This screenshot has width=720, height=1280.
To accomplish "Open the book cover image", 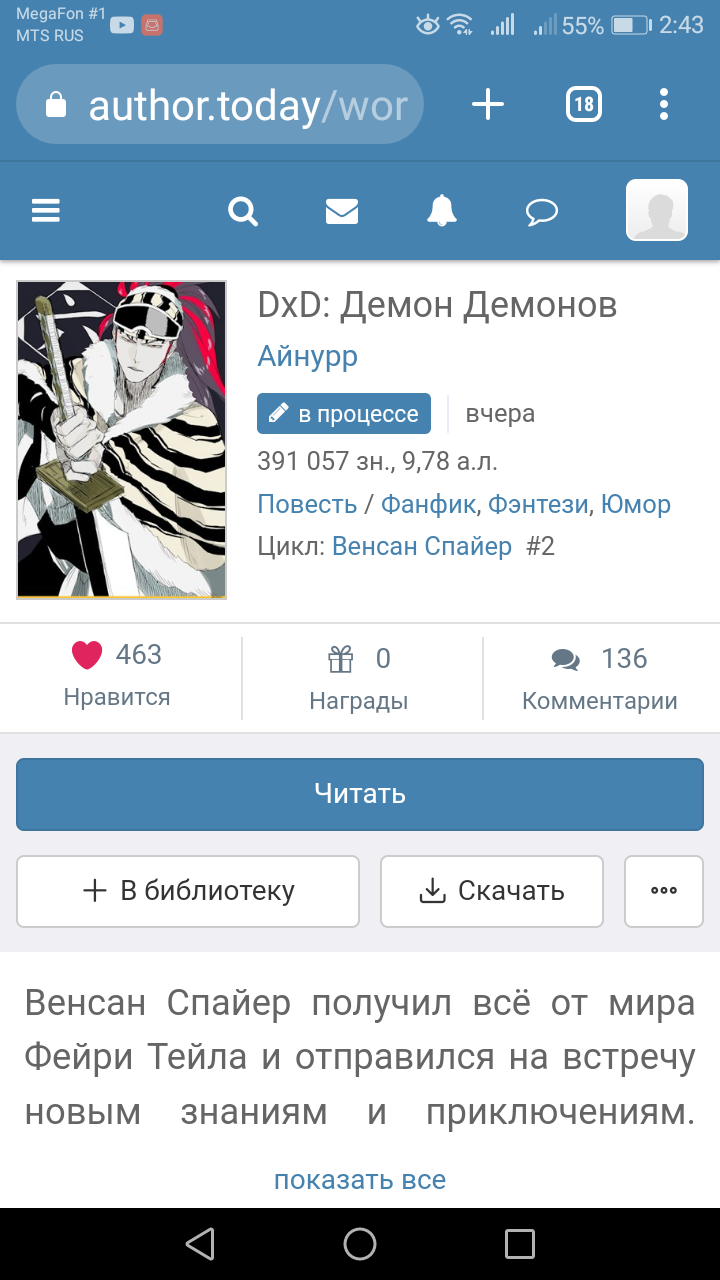I will [x=122, y=440].
